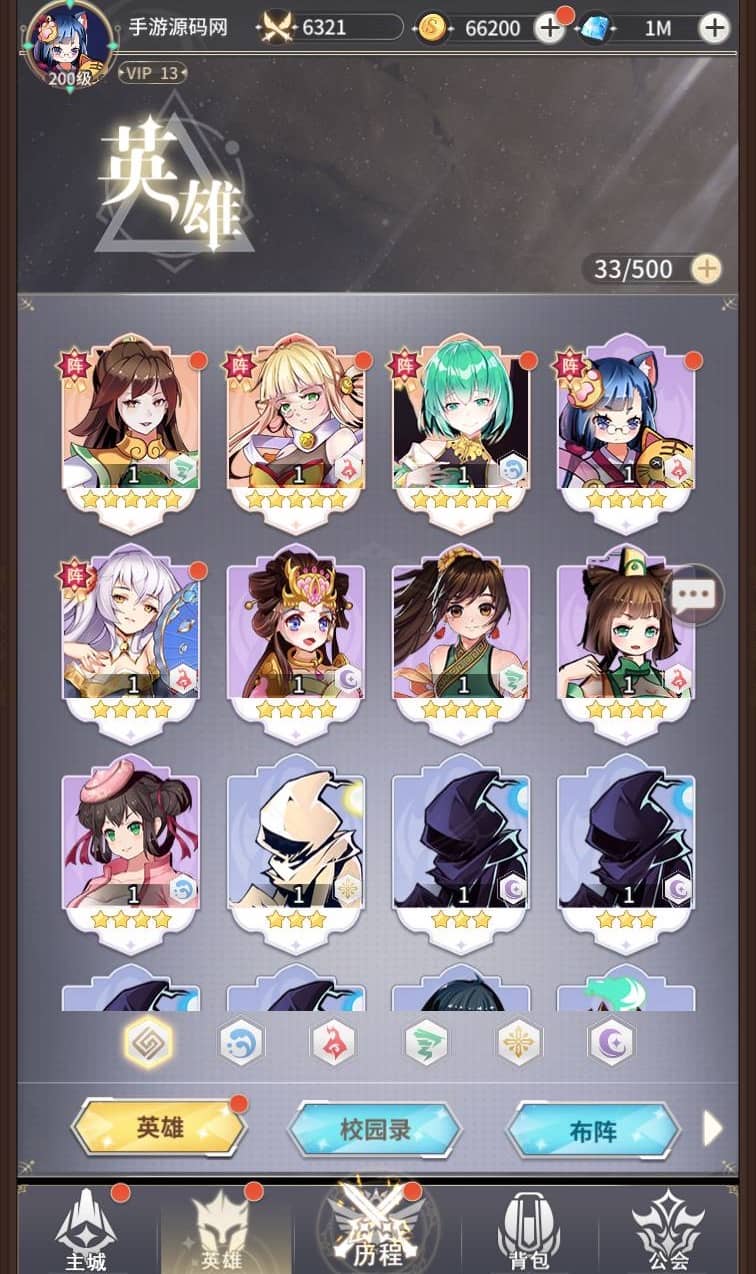Show all hero factions filter
The height and width of the screenshot is (1274, 756).
pyautogui.click(x=148, y=1044)
